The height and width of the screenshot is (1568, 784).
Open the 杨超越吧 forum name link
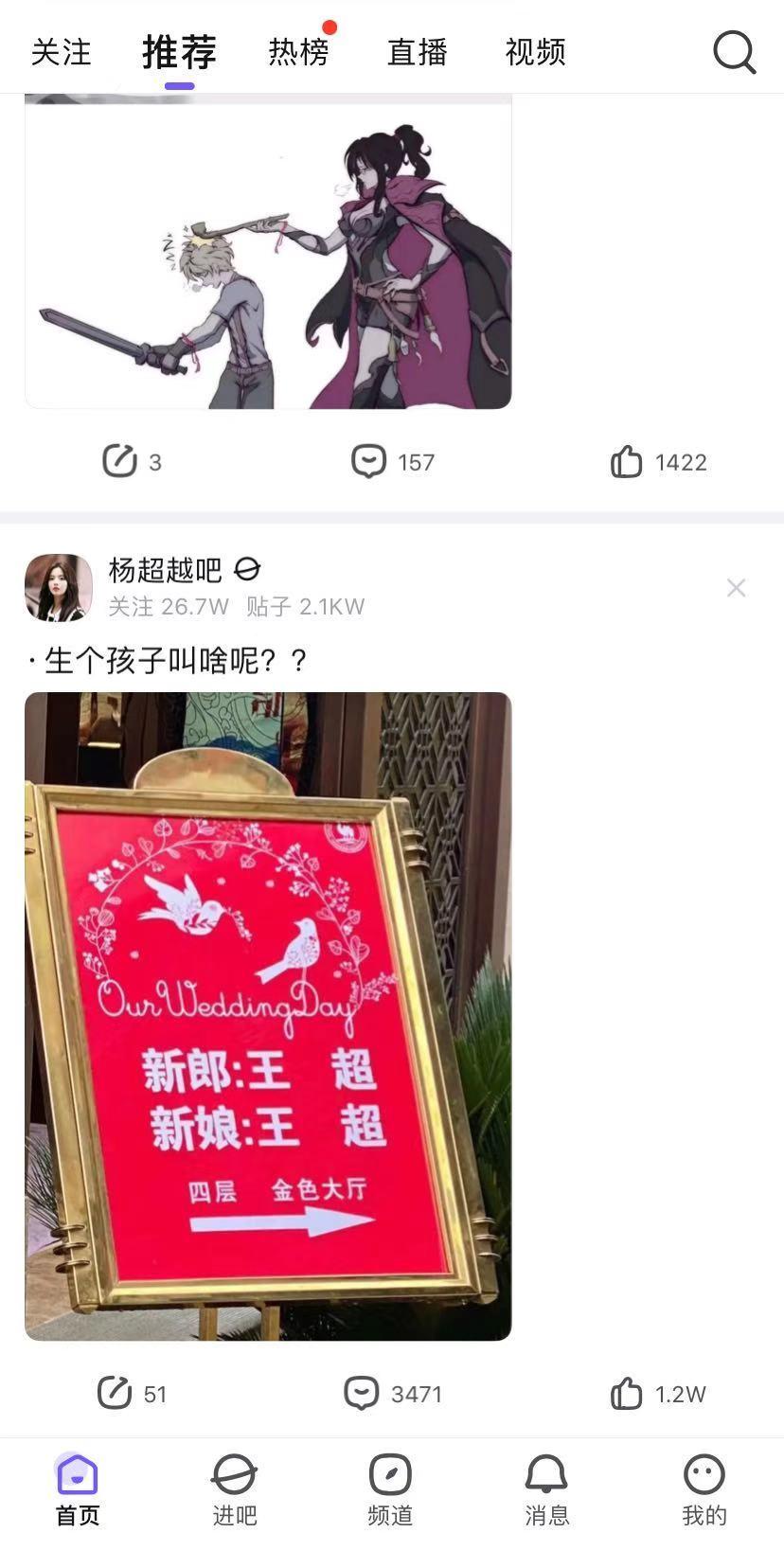point(163,571)
